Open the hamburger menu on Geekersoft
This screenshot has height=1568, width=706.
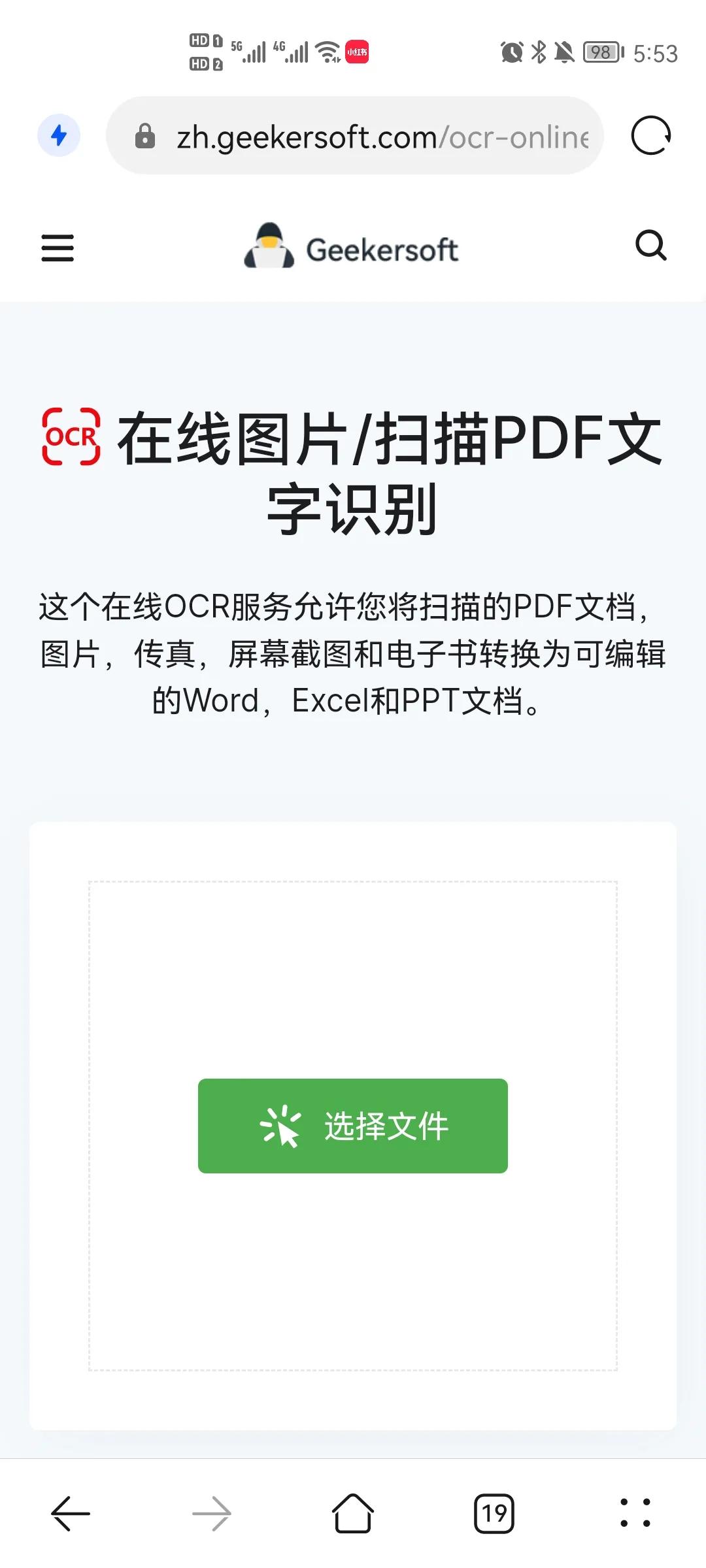tap(58, 248)
